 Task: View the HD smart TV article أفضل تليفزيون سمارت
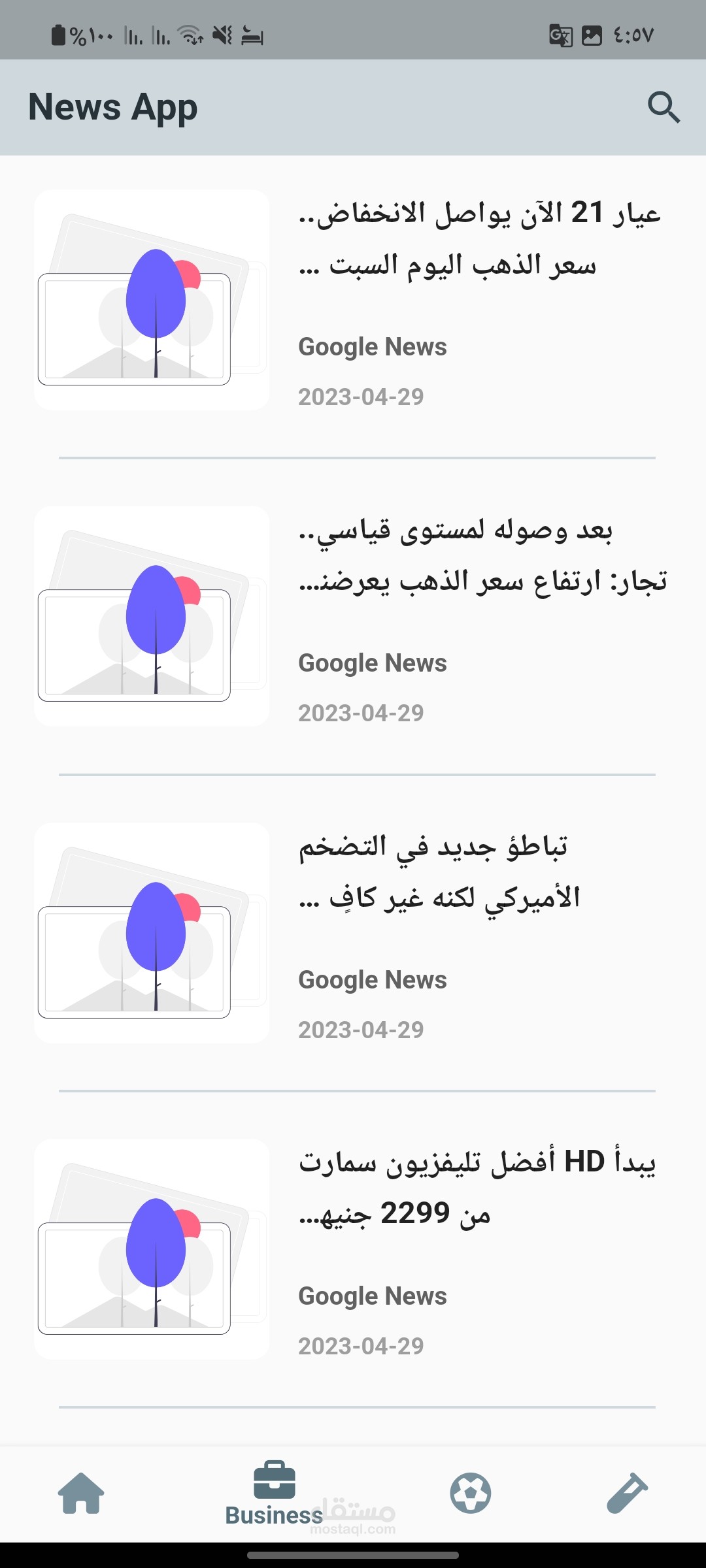tap(477, 1188)
